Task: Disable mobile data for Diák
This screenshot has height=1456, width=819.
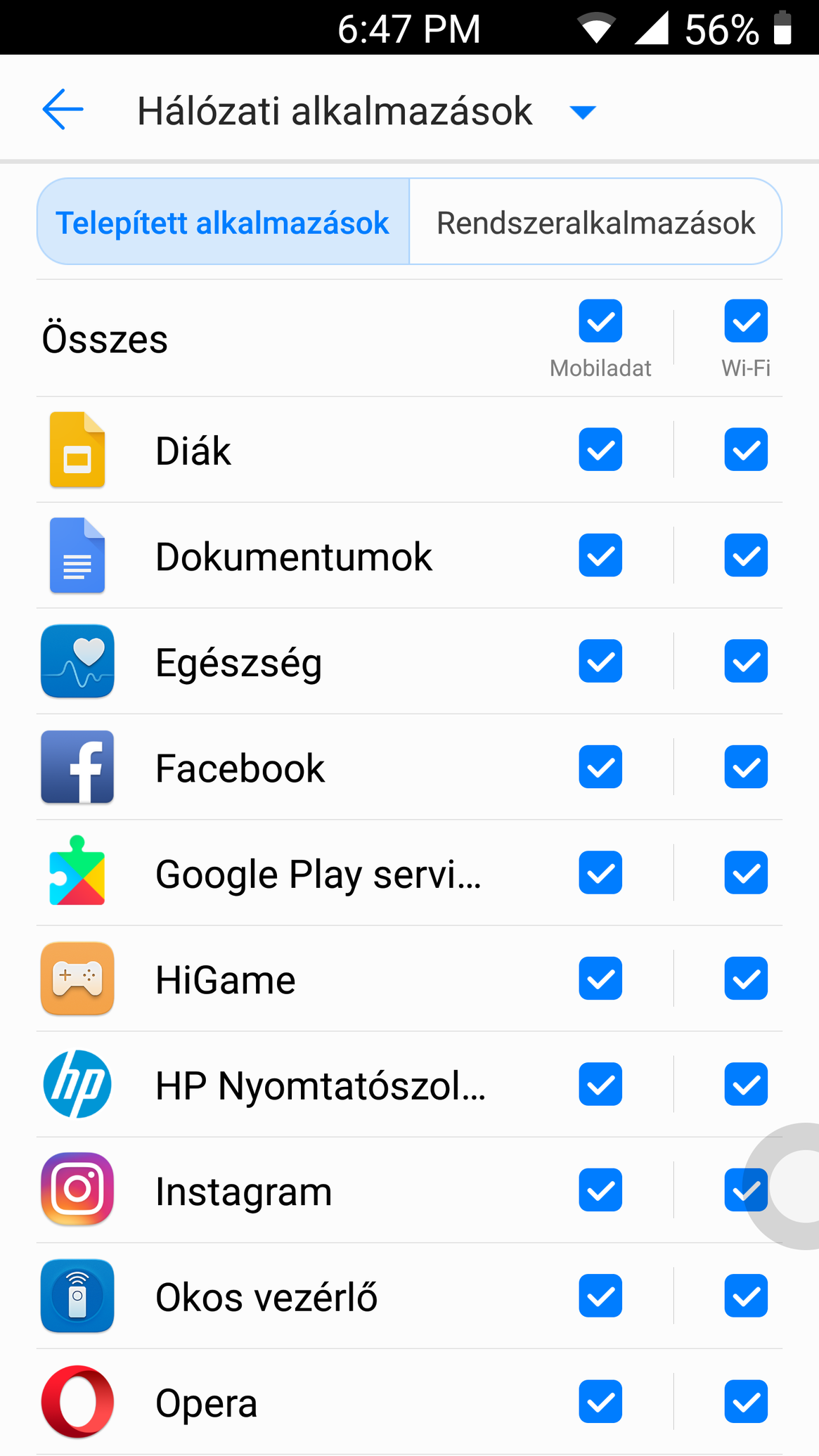Action: coord(600,449)
